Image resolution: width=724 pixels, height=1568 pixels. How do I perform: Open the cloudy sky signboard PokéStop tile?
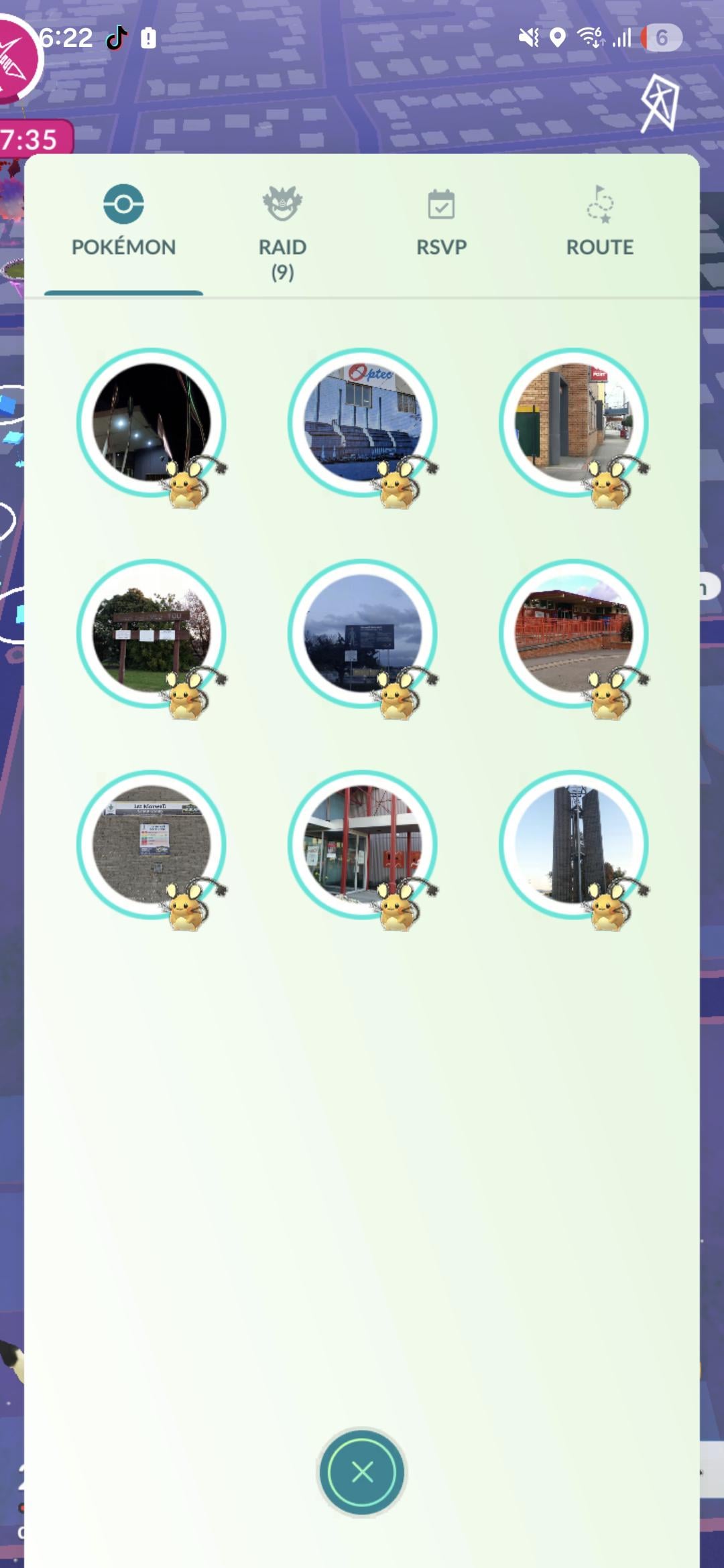(x=363, y=633)
